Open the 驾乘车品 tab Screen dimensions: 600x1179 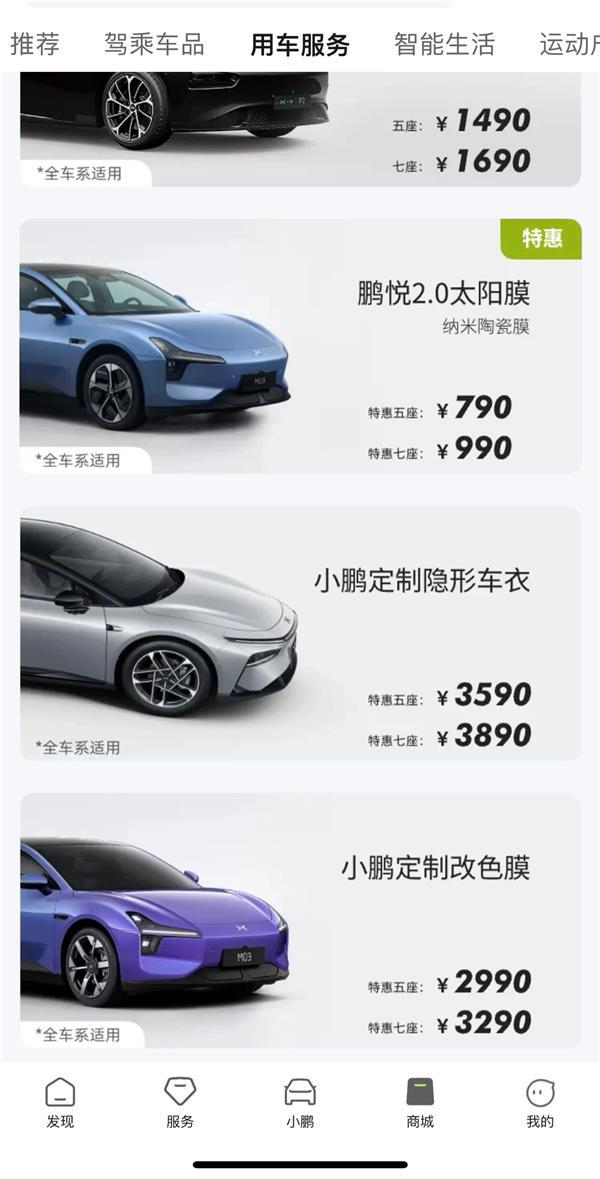[x=154, y=44]
